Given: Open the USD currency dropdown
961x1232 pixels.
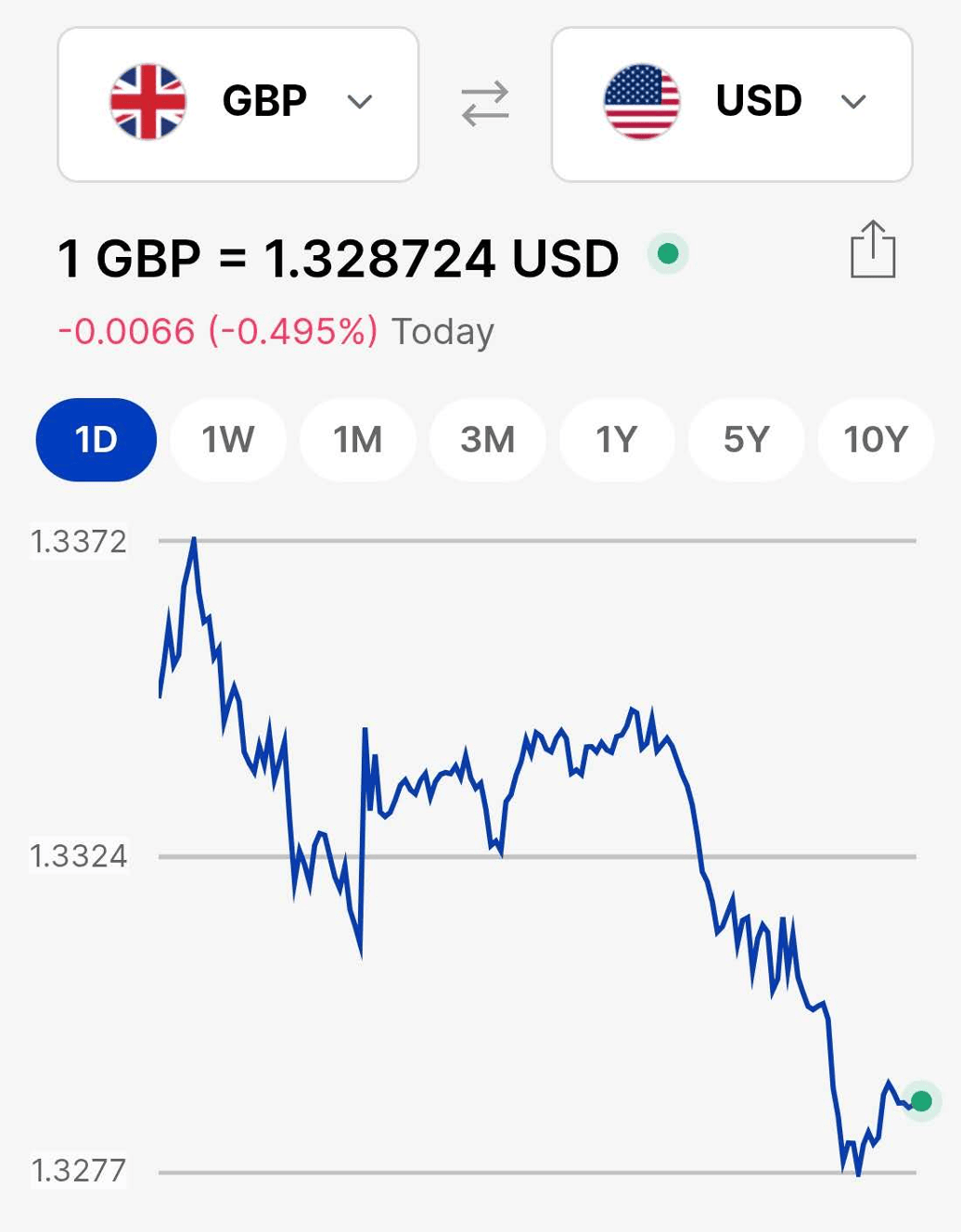Looking at the screenshot, I should click(731, 104).
